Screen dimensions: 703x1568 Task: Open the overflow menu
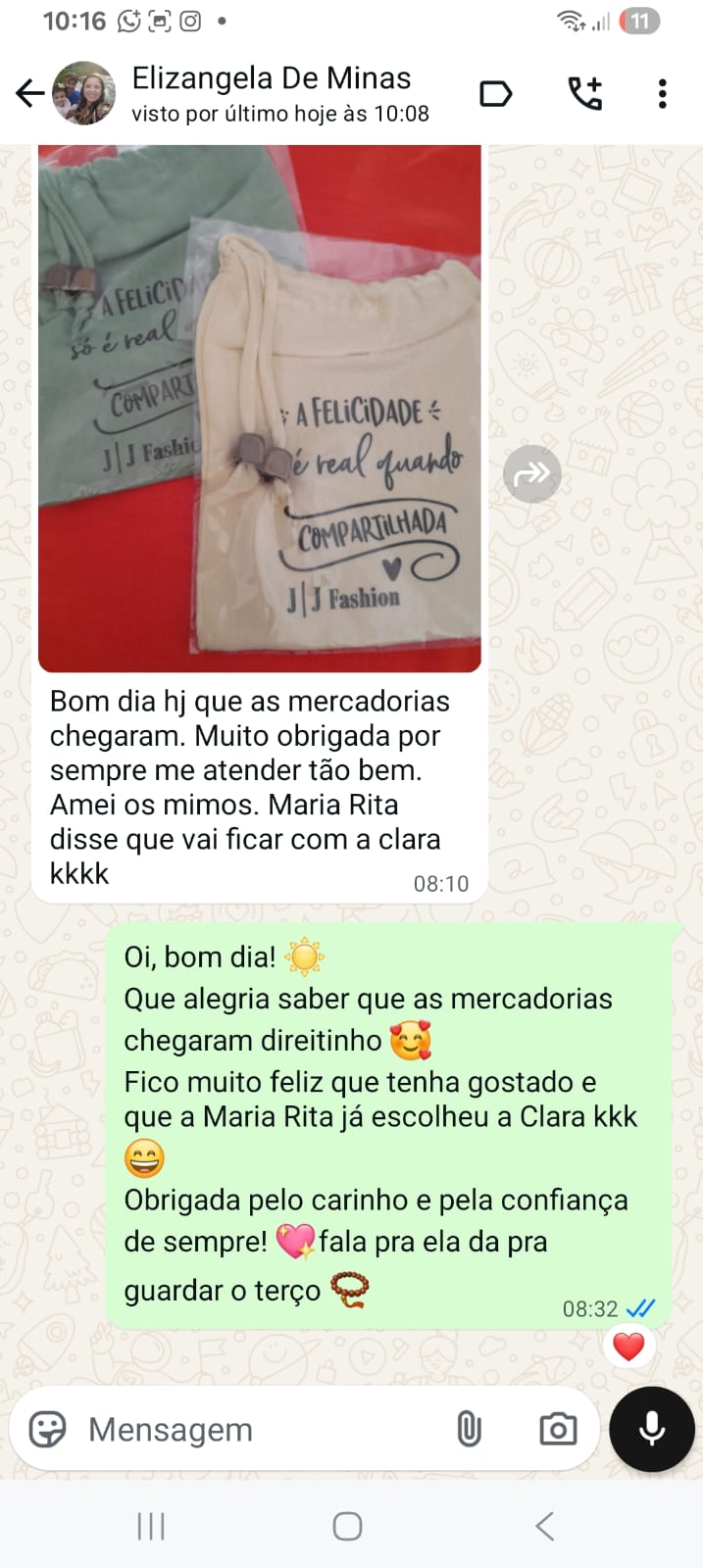tap(663, 94)
